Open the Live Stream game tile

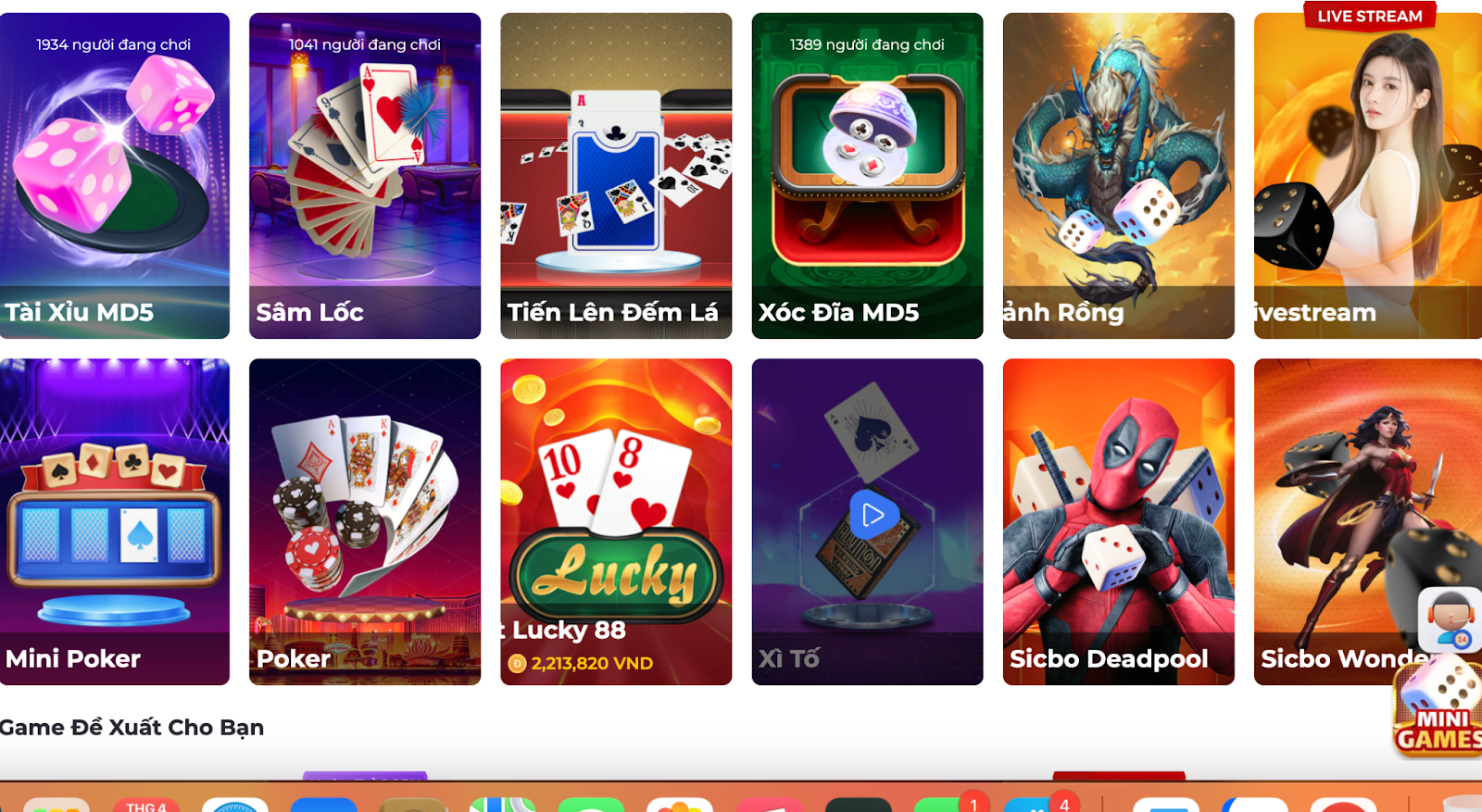tap(1367, 176)
